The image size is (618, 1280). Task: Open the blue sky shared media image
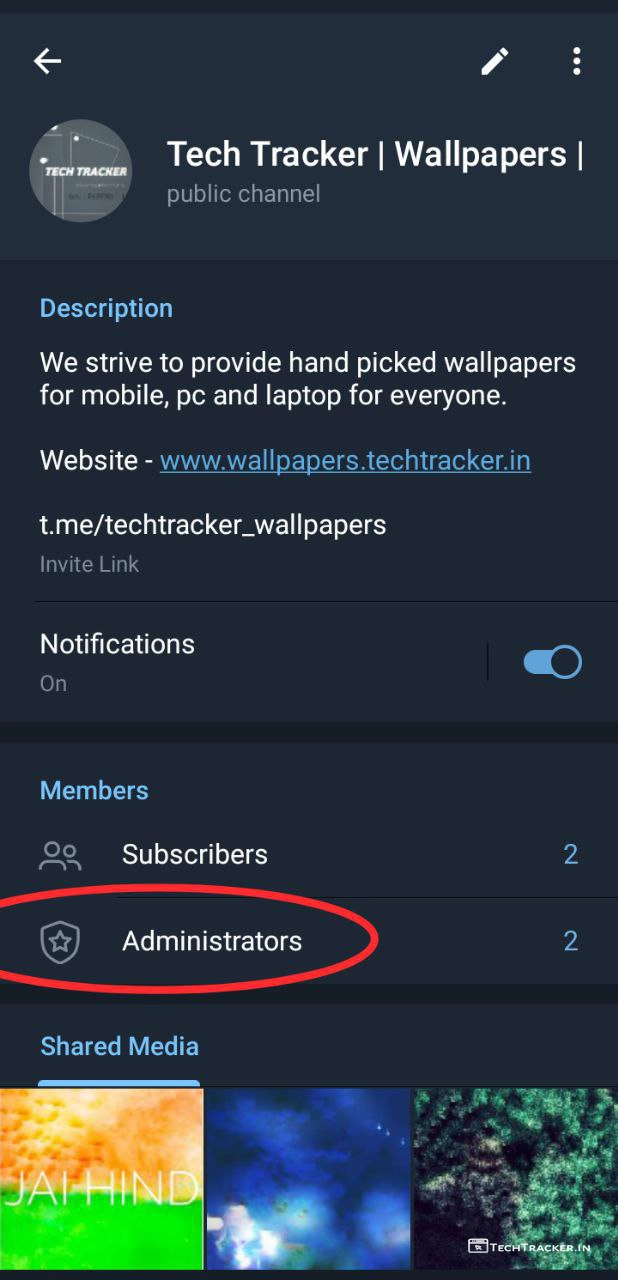(308, 1178)
